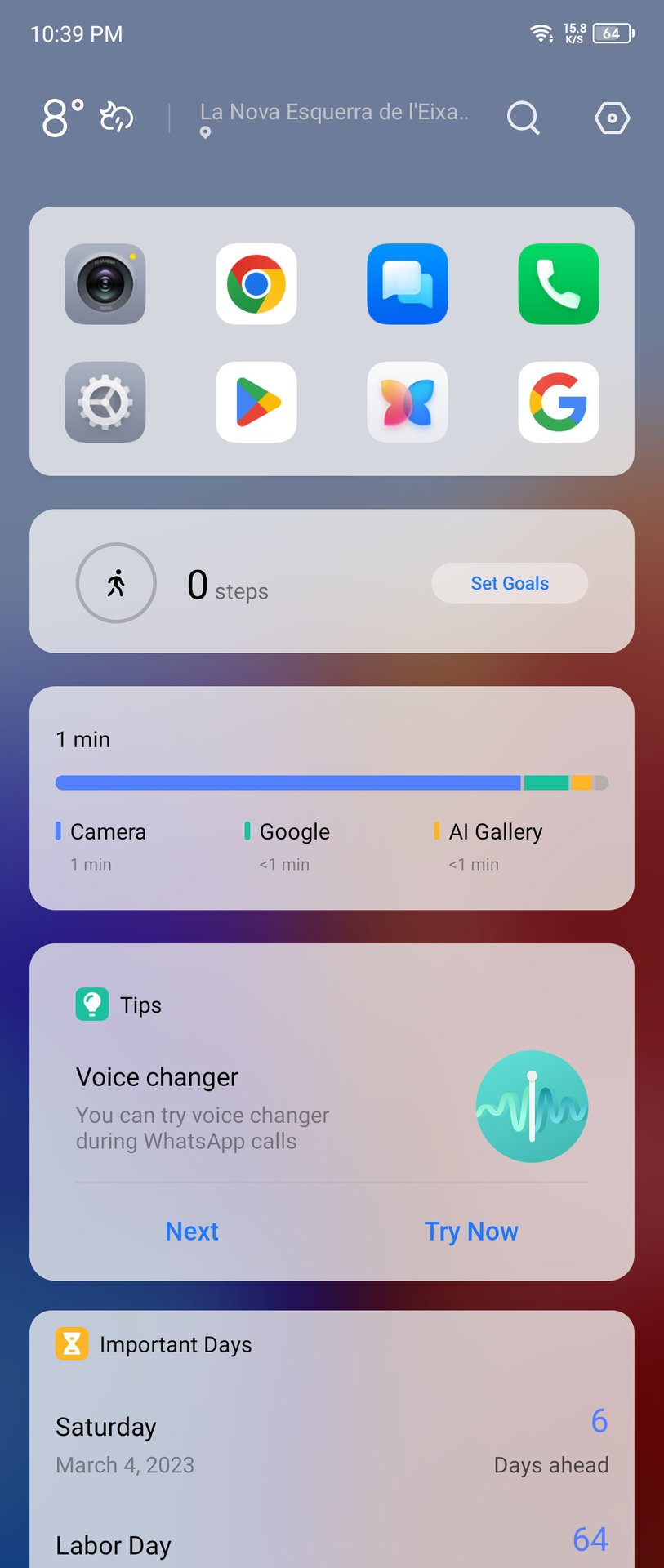The height and width of the screenshot is (1568, 664).
Task: Open the Phone dialer
Action: pyautogui.click(x=559, y=284)
